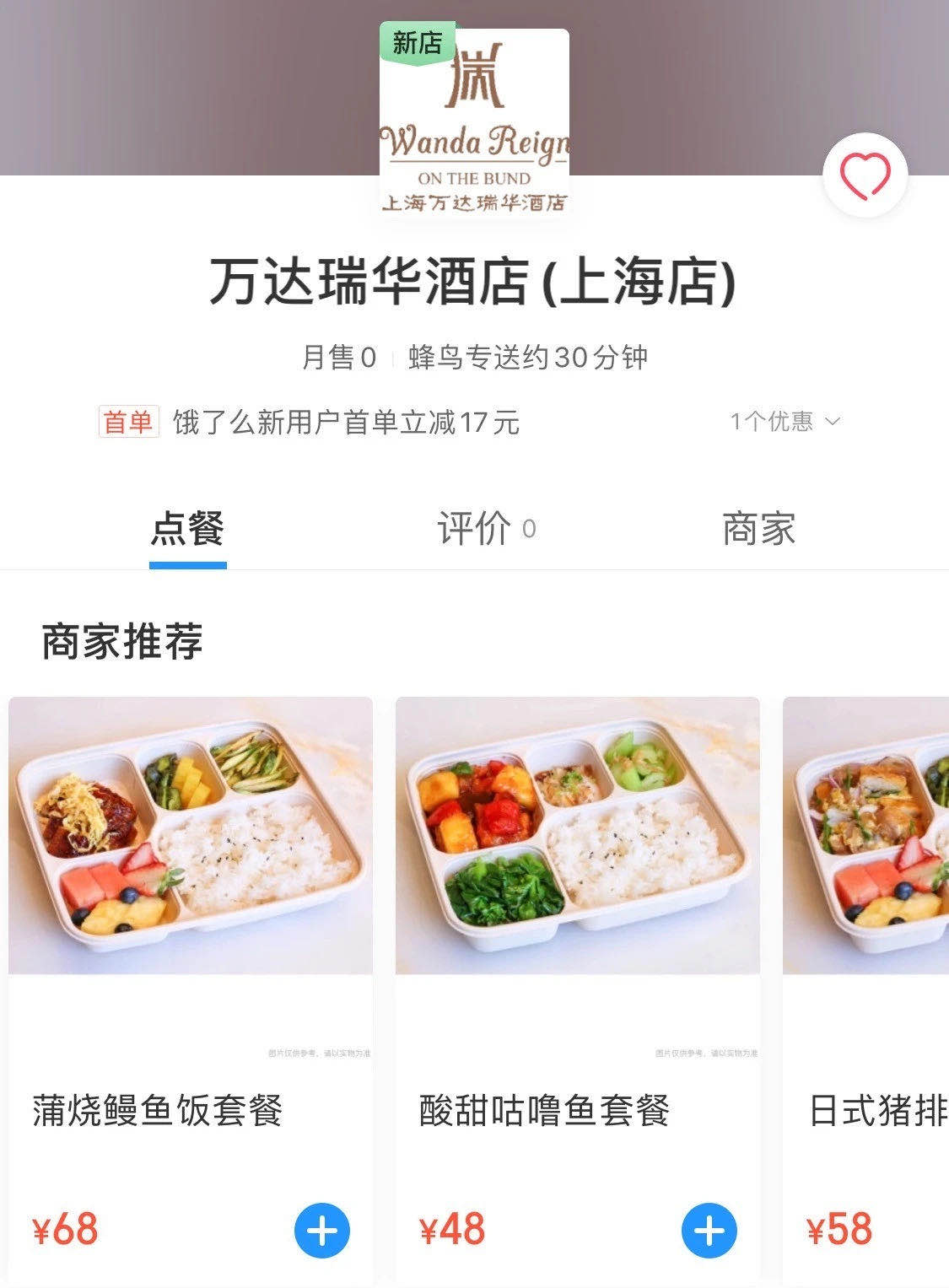Switch to the 评价 reviews tab

pyautogui.click(x=485, y=529)
